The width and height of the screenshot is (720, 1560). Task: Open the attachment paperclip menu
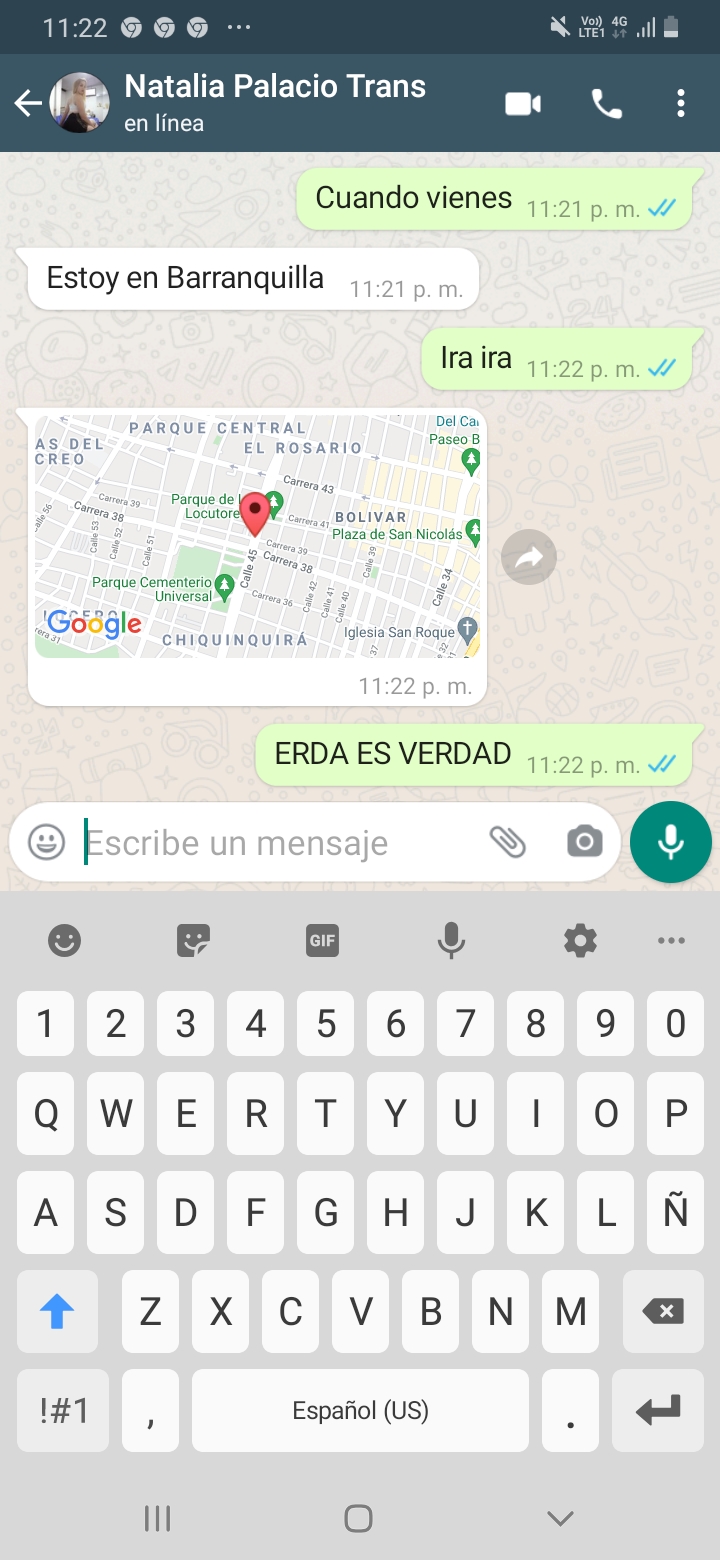(x=508, y=842)
